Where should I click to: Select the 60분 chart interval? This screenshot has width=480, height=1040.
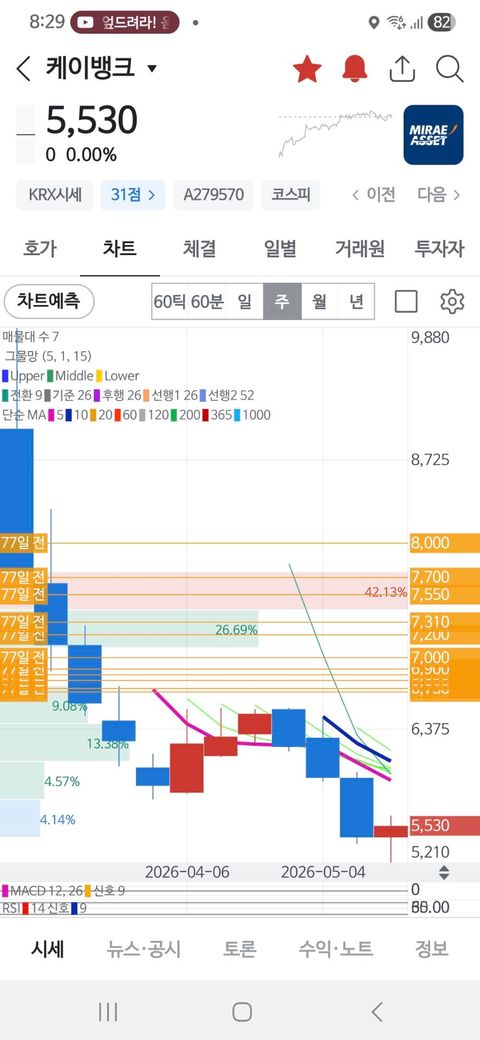(x=207, y=302)
